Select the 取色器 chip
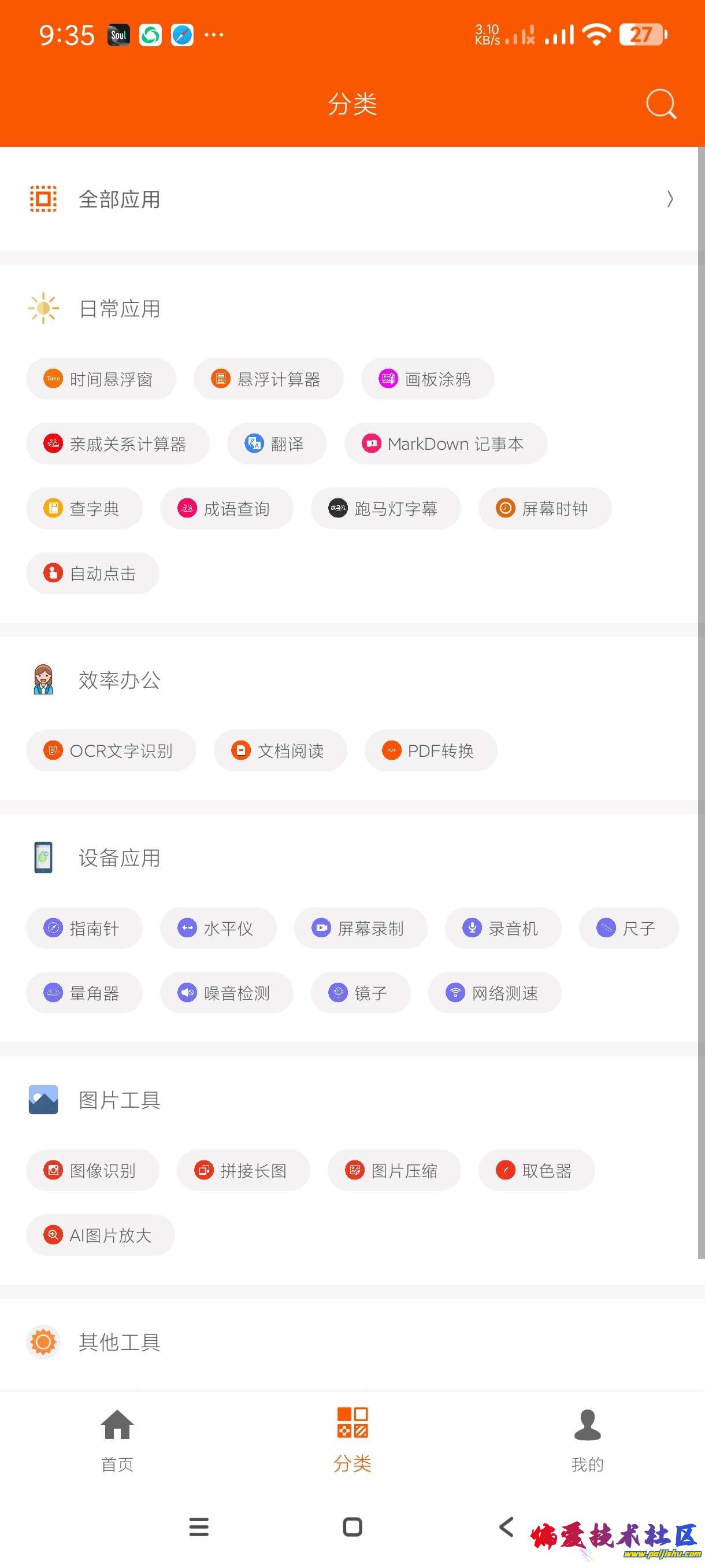This screenshot has width=705, height=1568. [x=536, y=1170]
